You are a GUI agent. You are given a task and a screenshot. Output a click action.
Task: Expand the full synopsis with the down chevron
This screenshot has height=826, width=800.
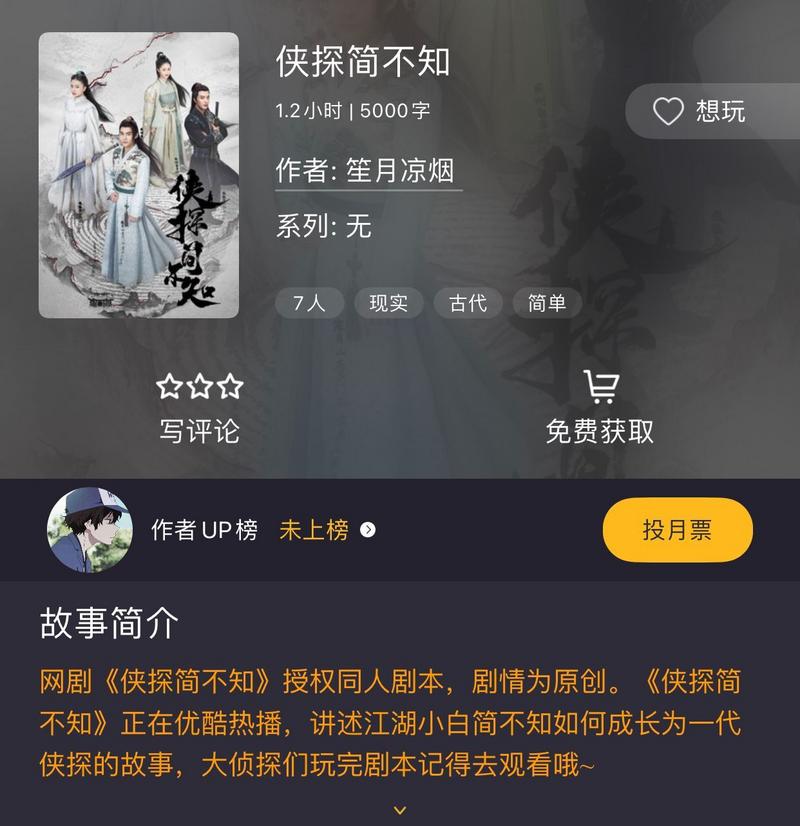pos(400,812)
